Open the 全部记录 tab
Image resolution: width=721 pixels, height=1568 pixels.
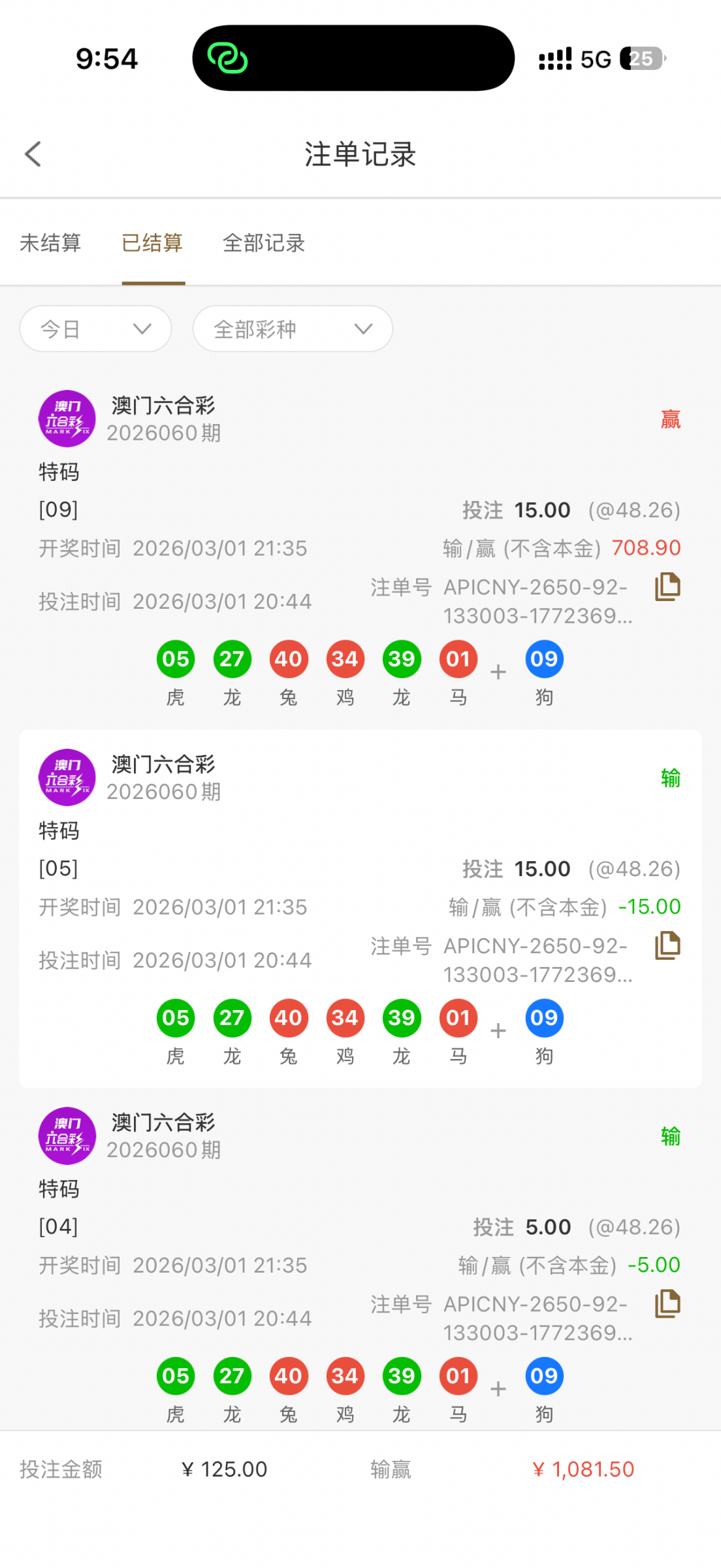(x=264, y=243)
